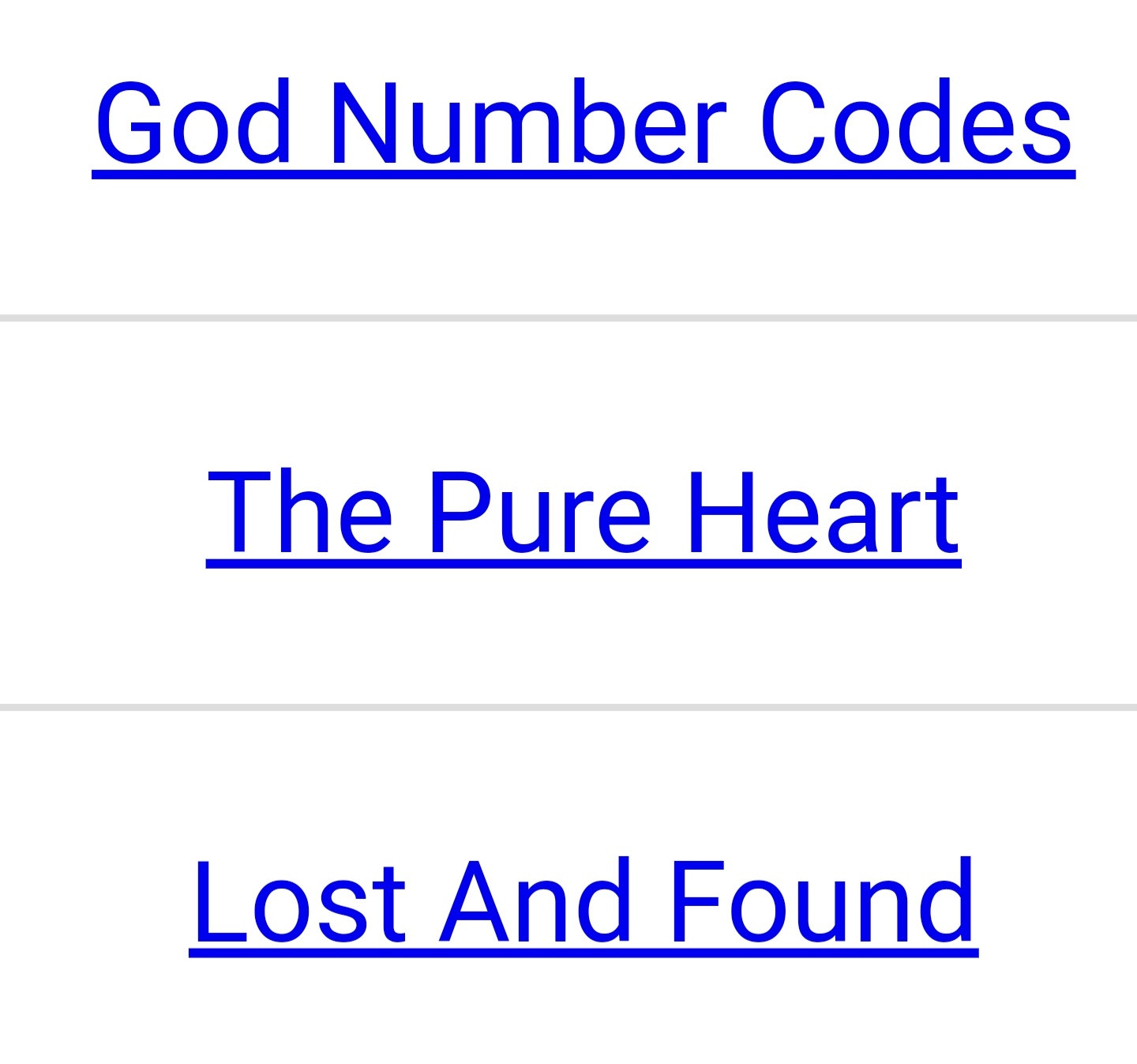The height and width of the screenshot is (1064, 1137).
Task: Select the Lost And Found link
Action: (x=584, y=902)
